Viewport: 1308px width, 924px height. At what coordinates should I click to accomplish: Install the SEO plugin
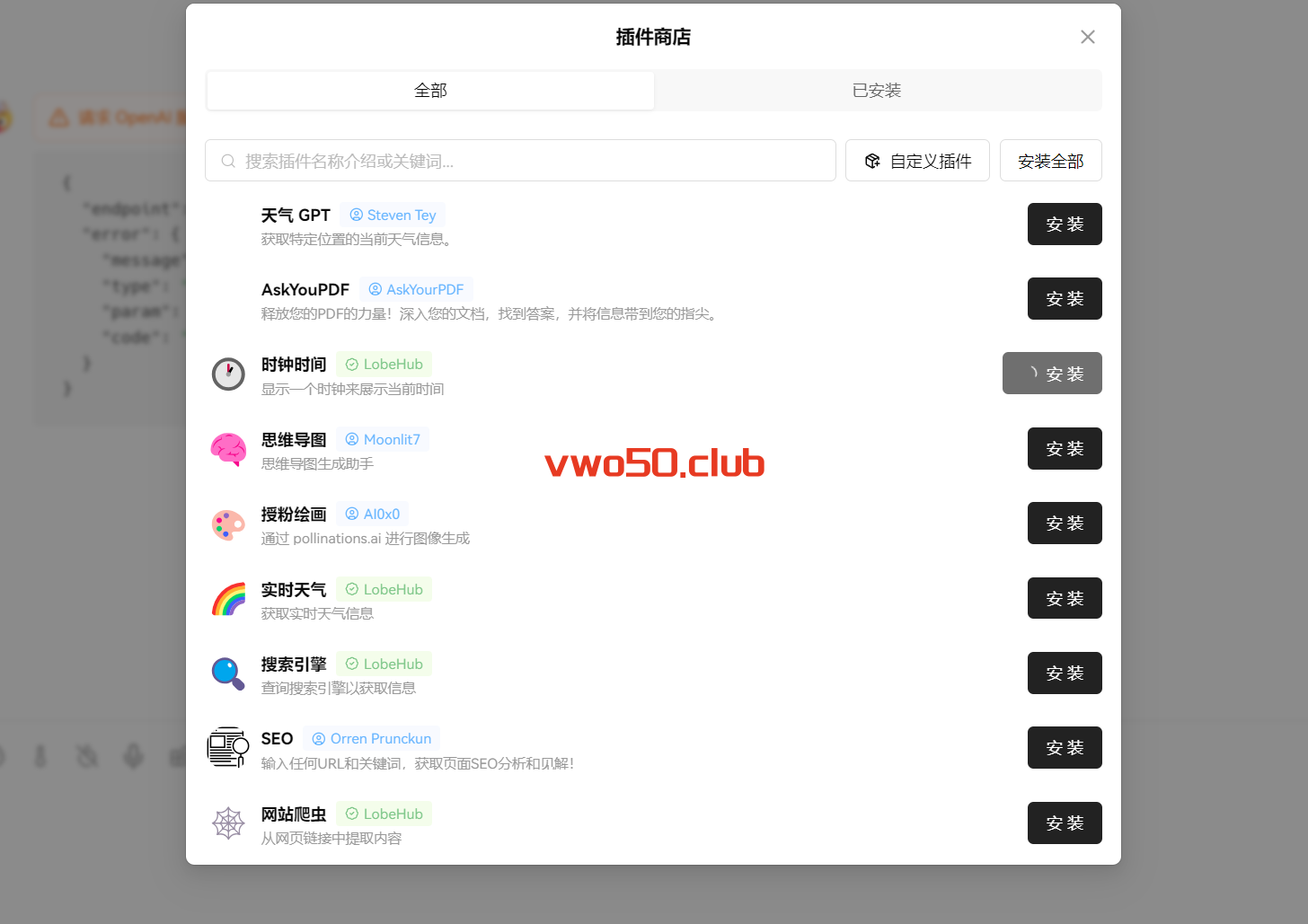(1064, 748)
